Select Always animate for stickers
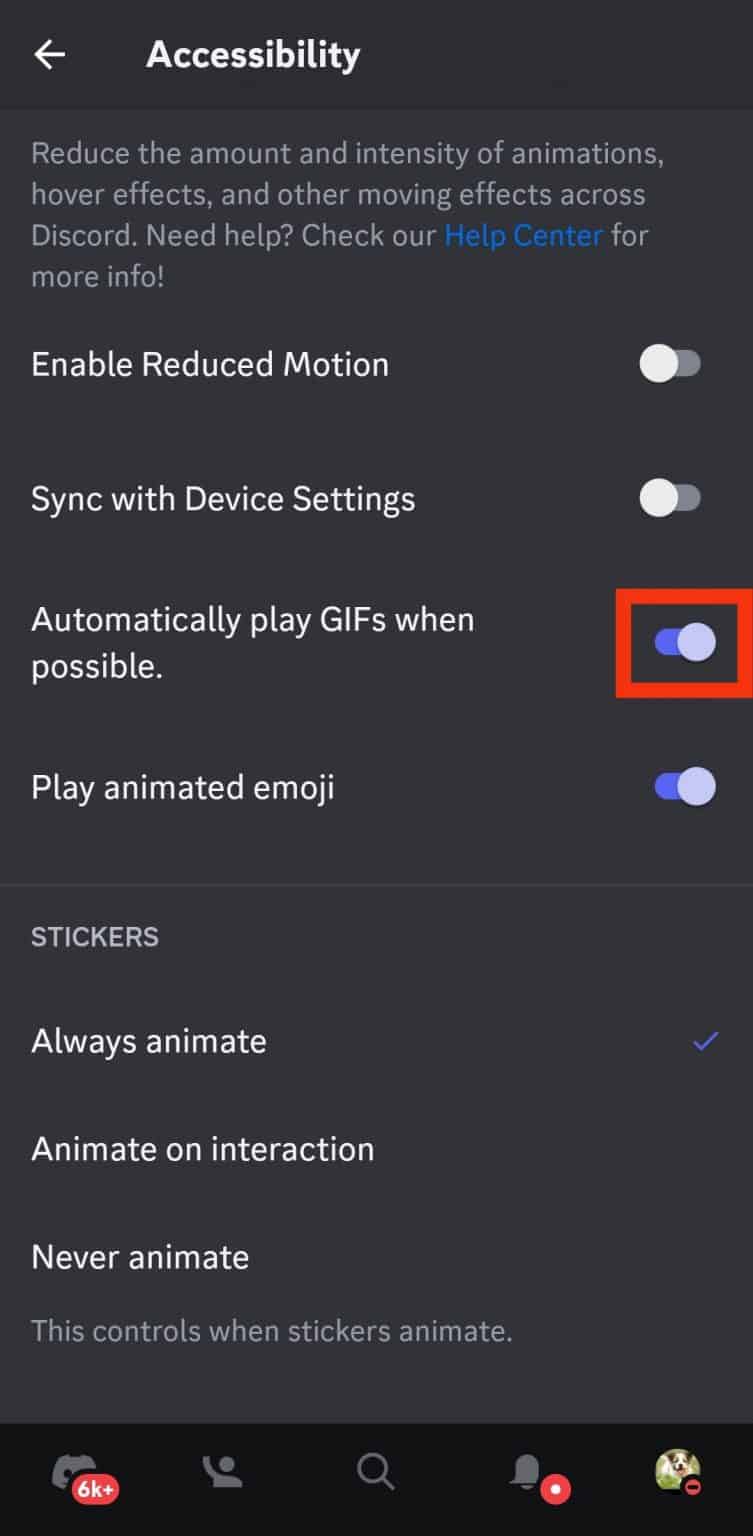Screen dimensions: 753x1536 pyautogui.click(x=149, y=1040)
